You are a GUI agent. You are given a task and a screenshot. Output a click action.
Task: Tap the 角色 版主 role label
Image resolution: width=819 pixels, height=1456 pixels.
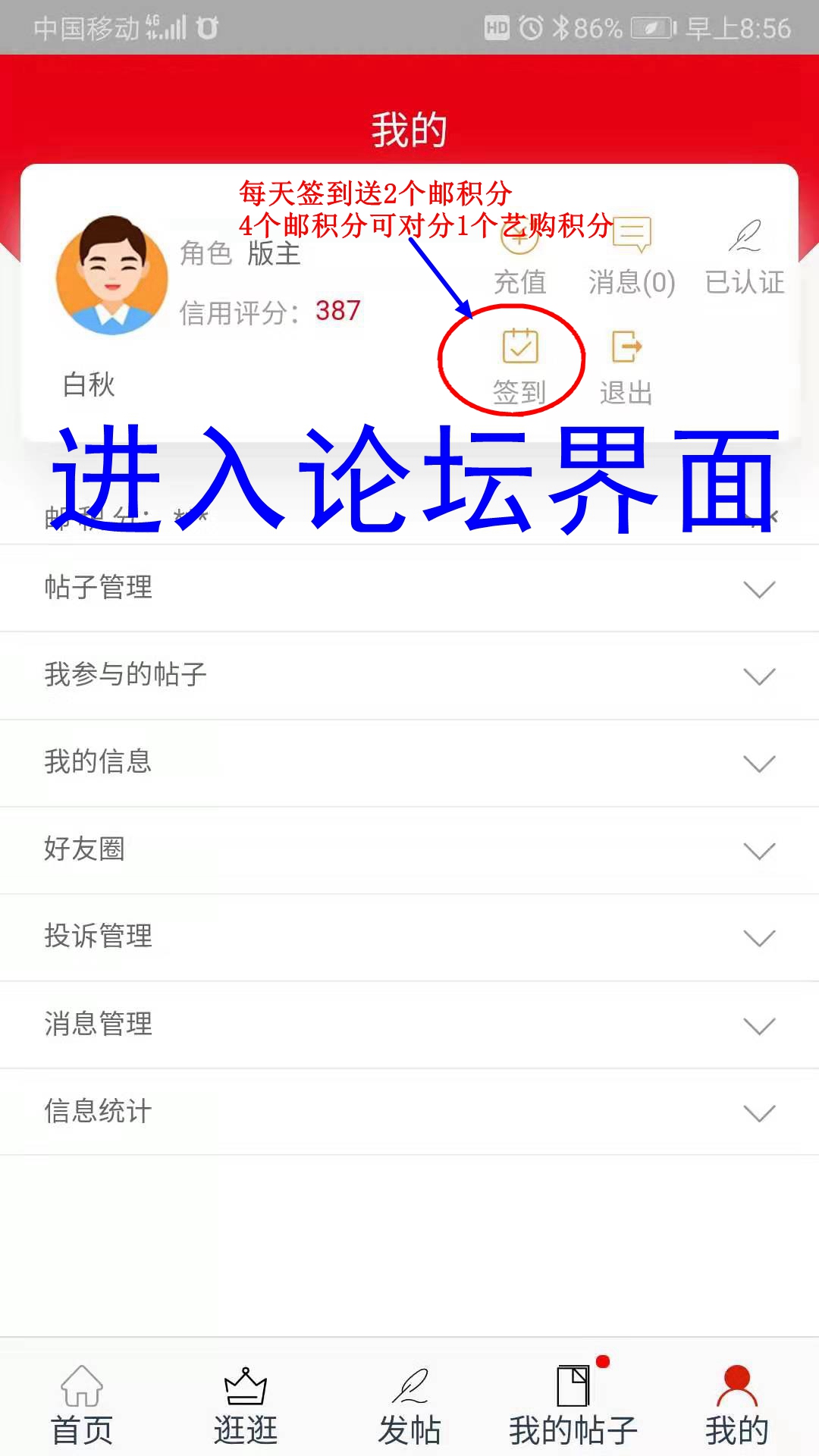[239, 254]
